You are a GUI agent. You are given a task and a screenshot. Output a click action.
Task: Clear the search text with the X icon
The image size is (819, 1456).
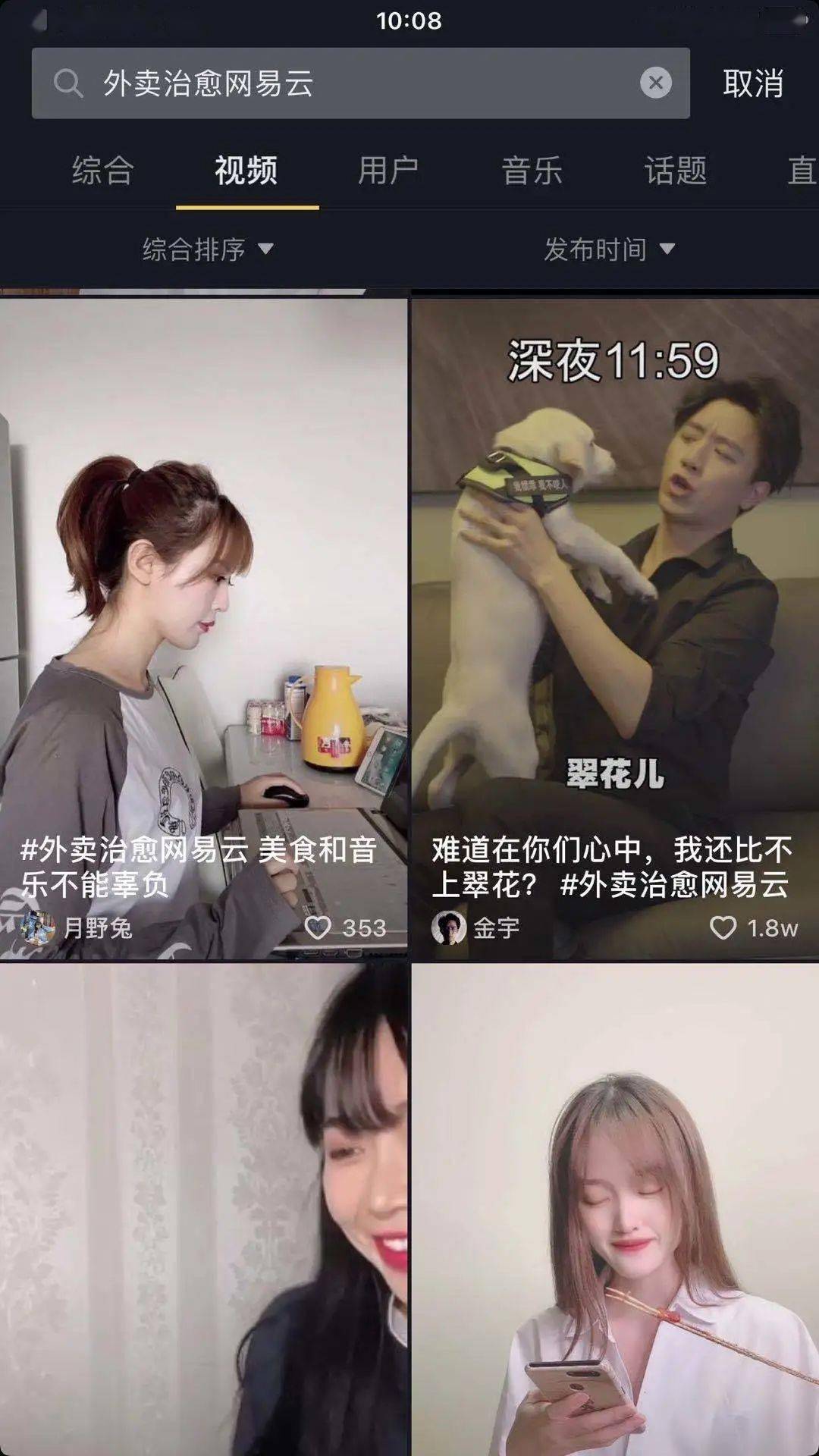click(655, 83)
